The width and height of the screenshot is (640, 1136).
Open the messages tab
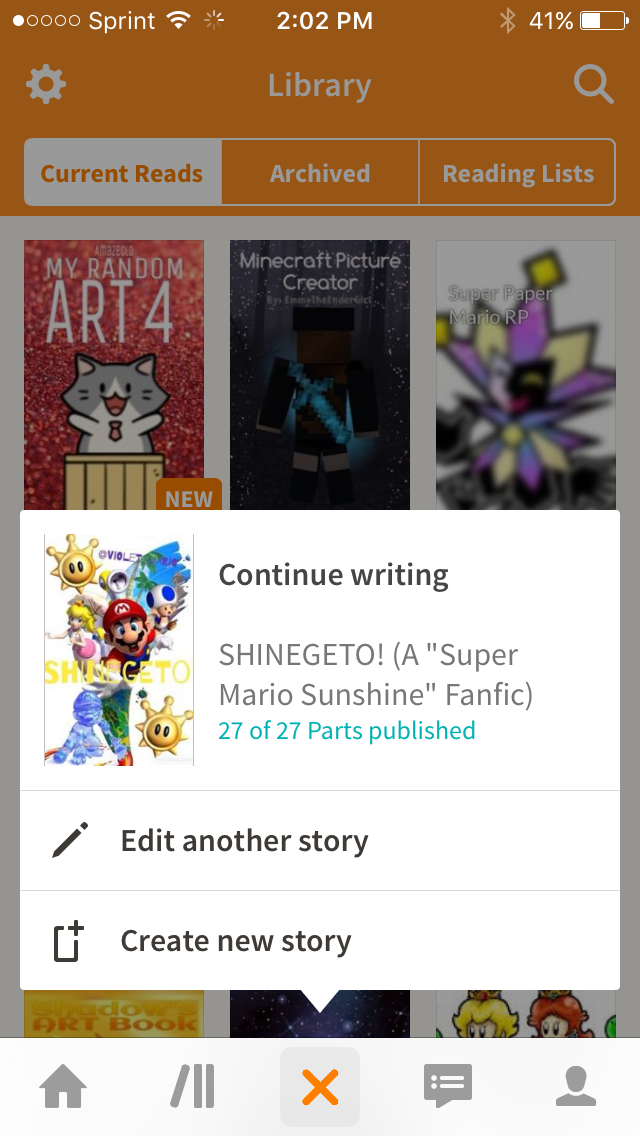coord(447,1086)
